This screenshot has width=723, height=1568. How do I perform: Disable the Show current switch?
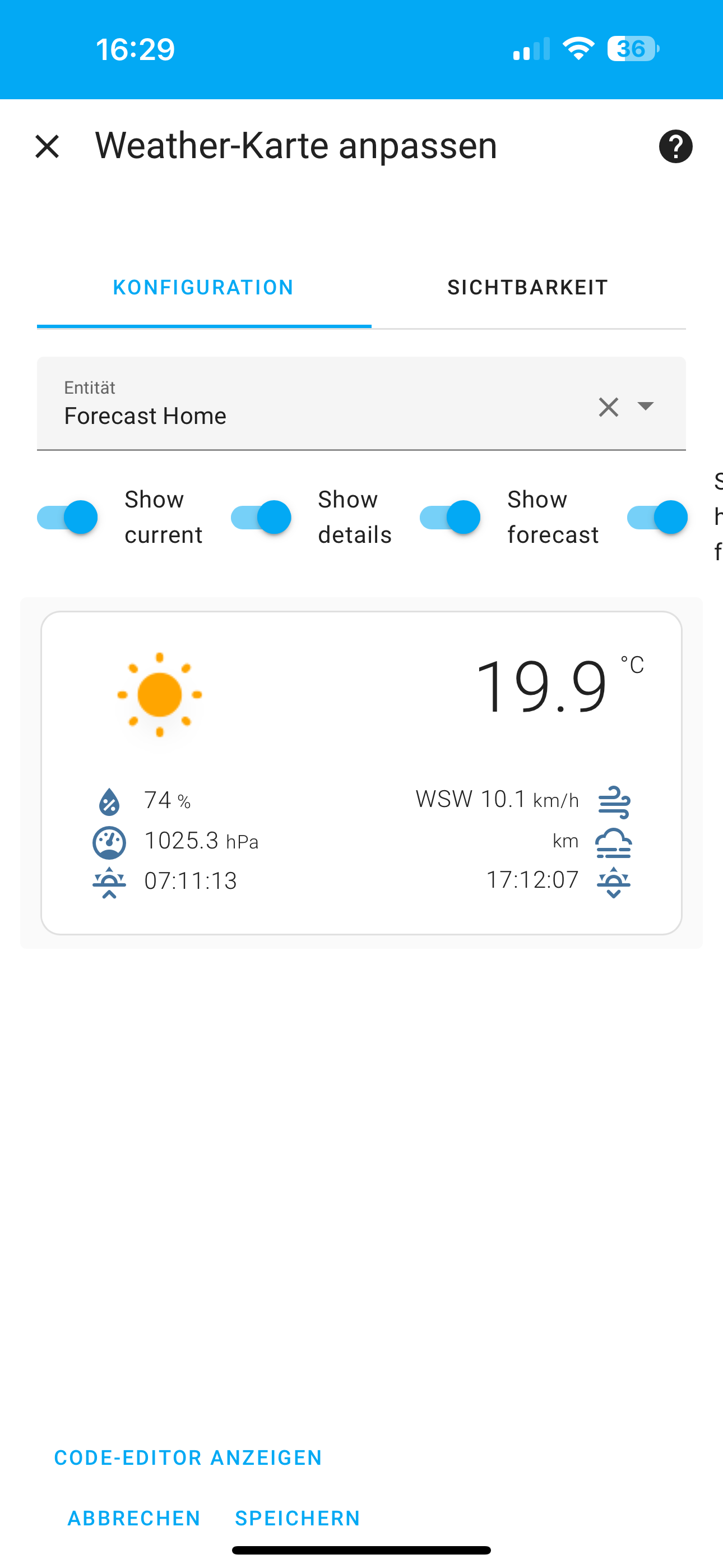point(68,518)
